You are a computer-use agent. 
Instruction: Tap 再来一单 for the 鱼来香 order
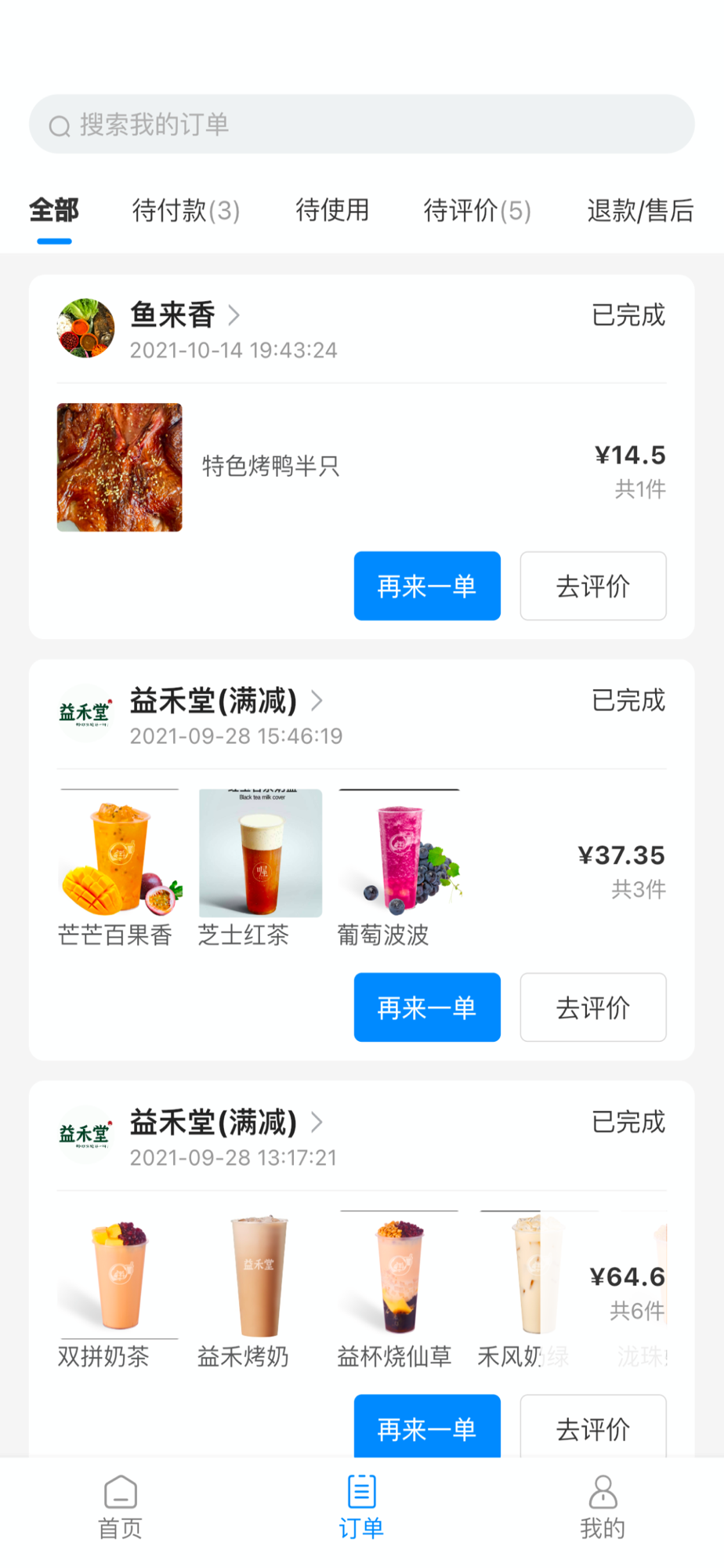pos(427,586)
